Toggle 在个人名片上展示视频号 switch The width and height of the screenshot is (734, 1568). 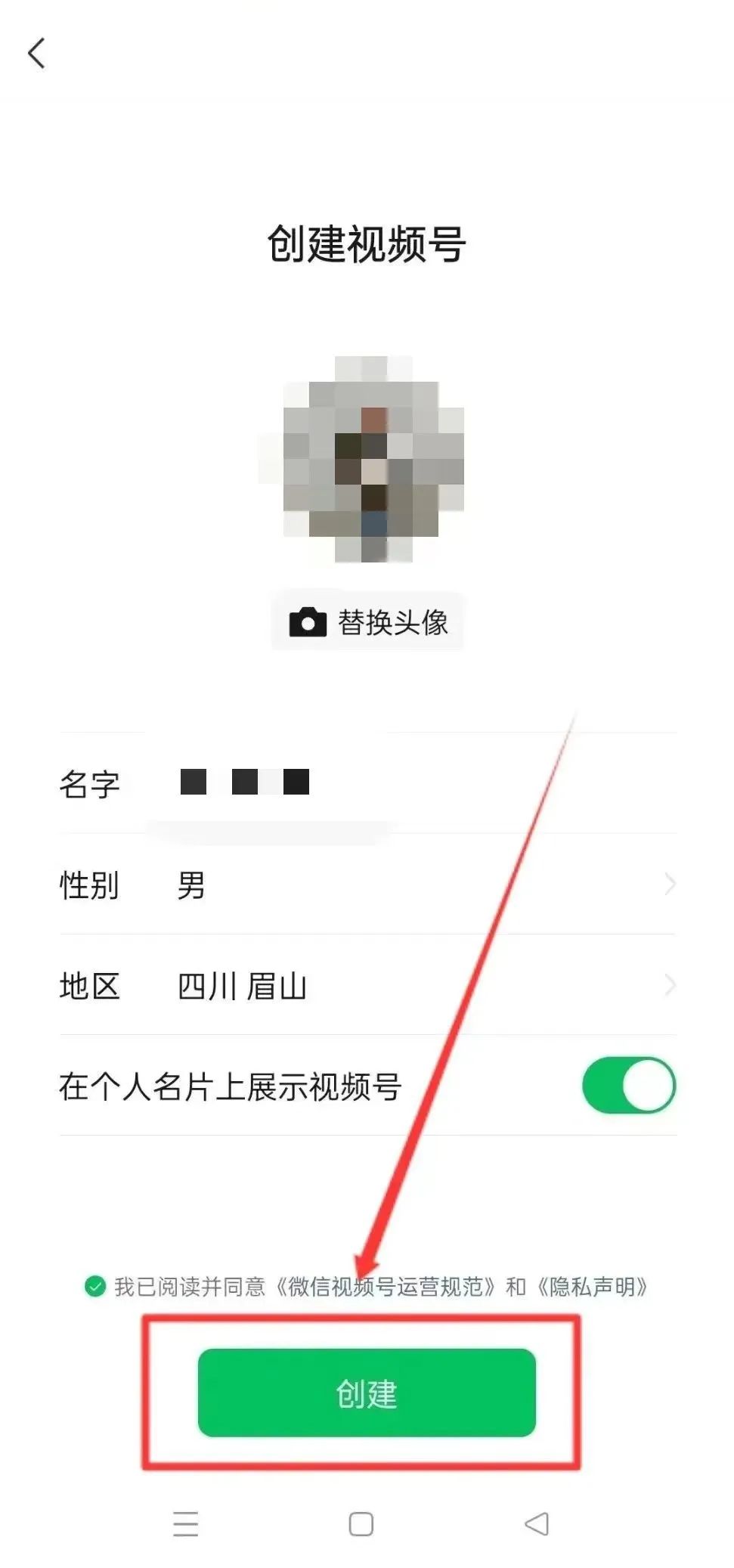pyautogui.click(x=628, y=1086)
